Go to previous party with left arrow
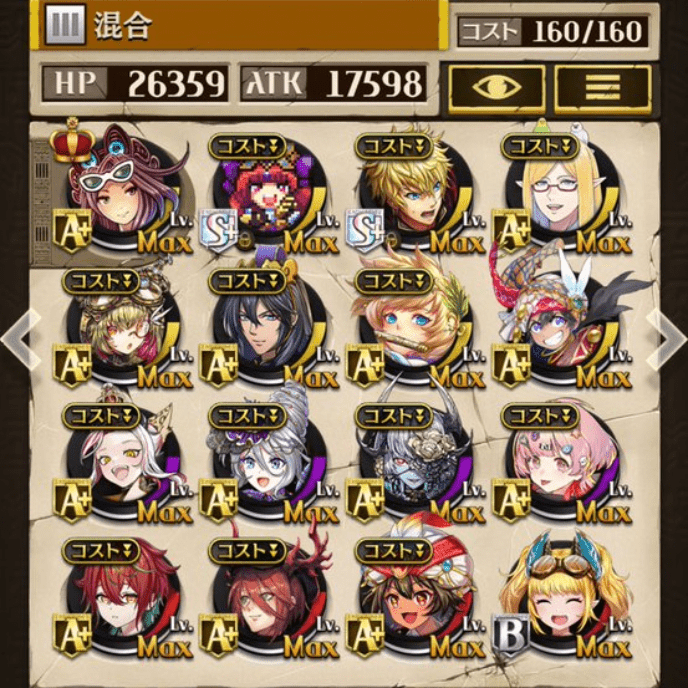The height and width of the screenshot is (688, 688). 17,340
